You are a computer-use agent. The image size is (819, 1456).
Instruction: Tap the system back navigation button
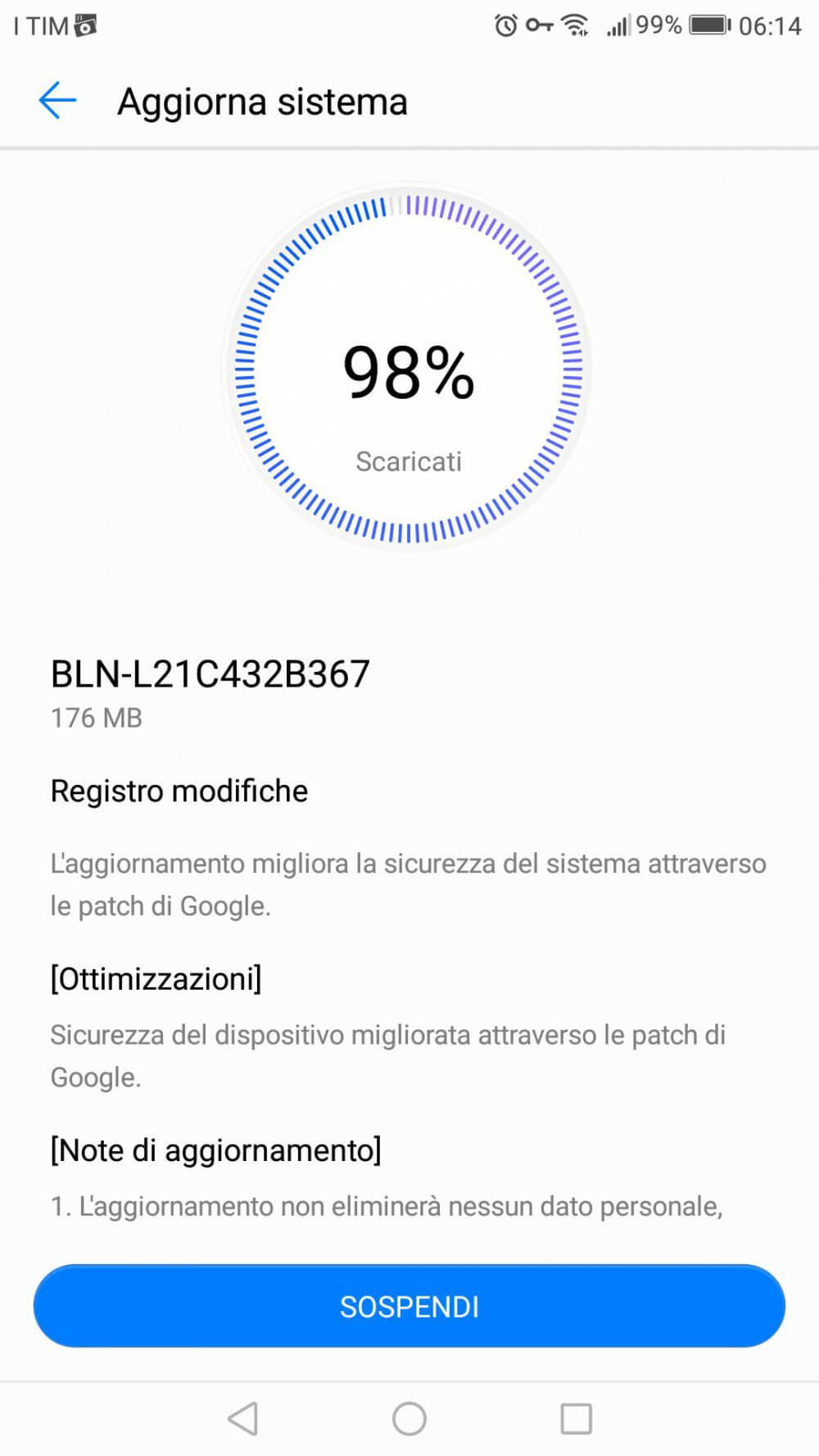(243, 1418)
